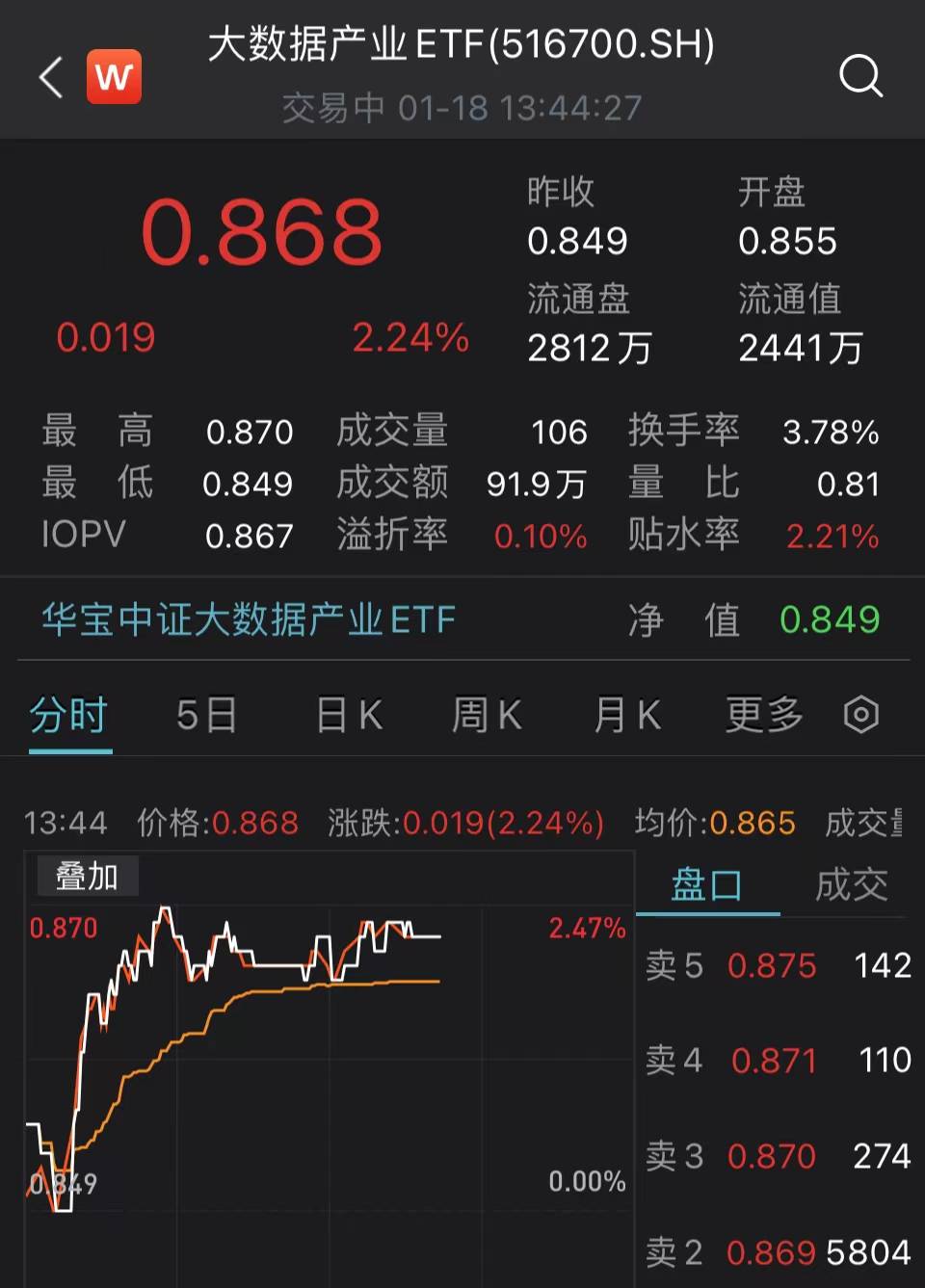Open the 盘口 order book tab

click(707, 883)
